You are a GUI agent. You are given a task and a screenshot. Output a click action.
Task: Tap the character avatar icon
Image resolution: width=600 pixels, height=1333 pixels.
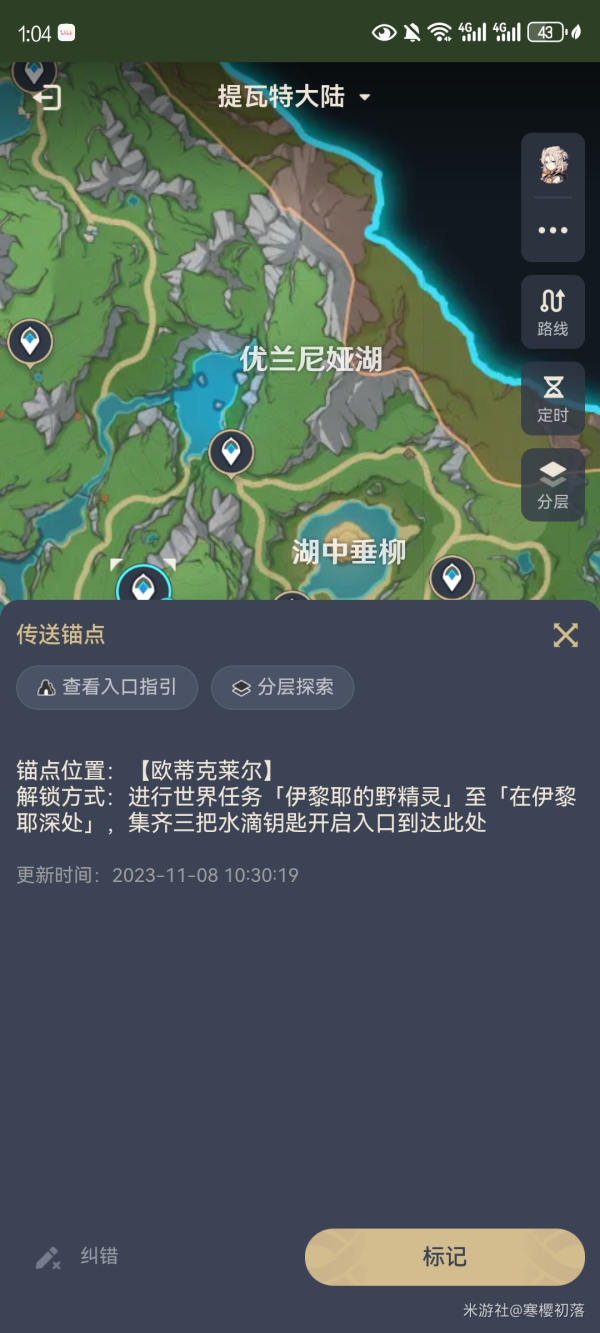click(553, 165)
